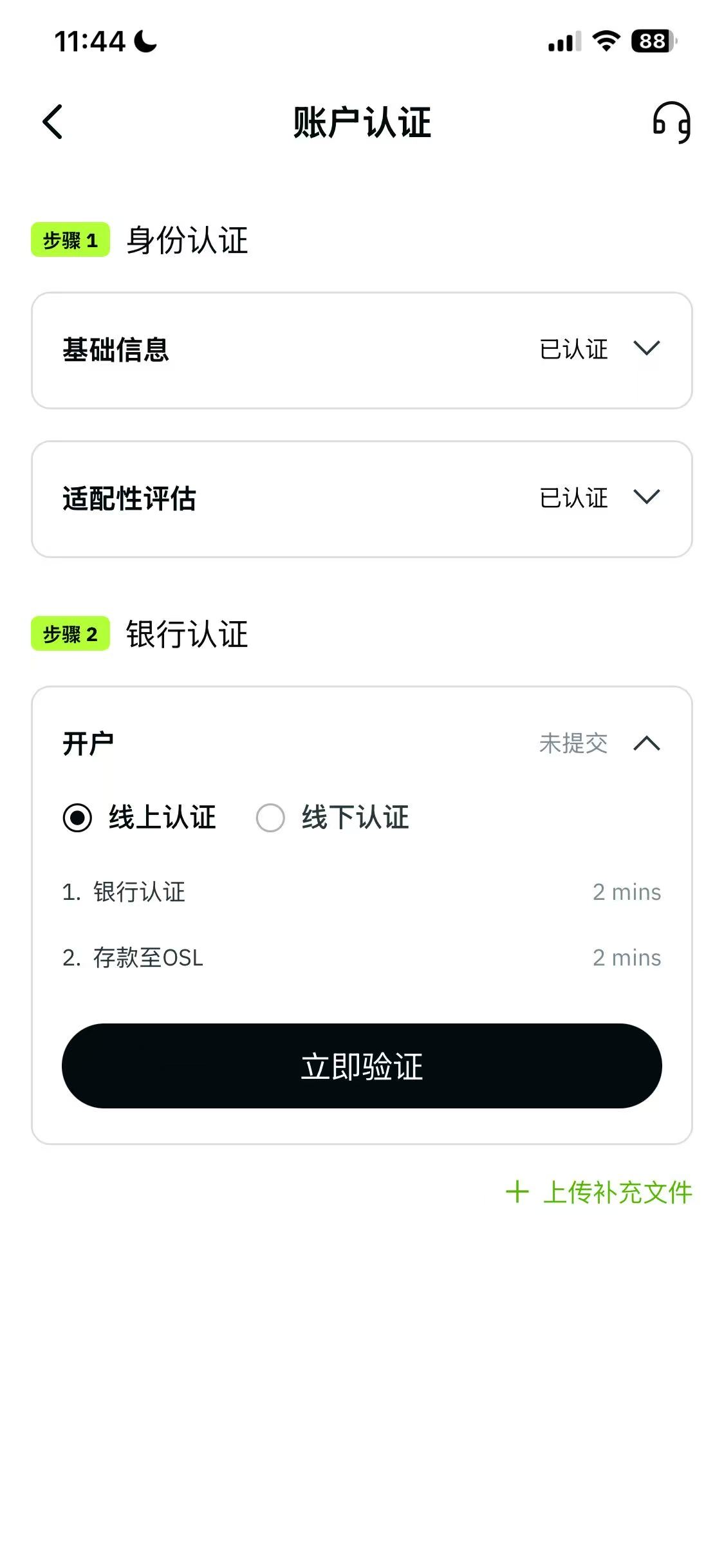Screen dimensions: 724x1568
Task: Go back from 账户认证 page
Action: click(53, 122)
